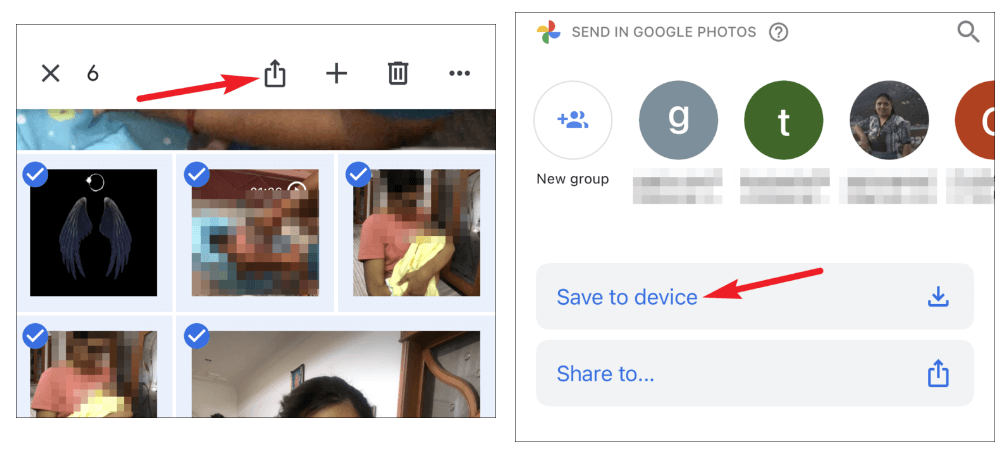Close the photo selection mode
The width and height of the screenshot is (1005, 455).
point(50,73)
